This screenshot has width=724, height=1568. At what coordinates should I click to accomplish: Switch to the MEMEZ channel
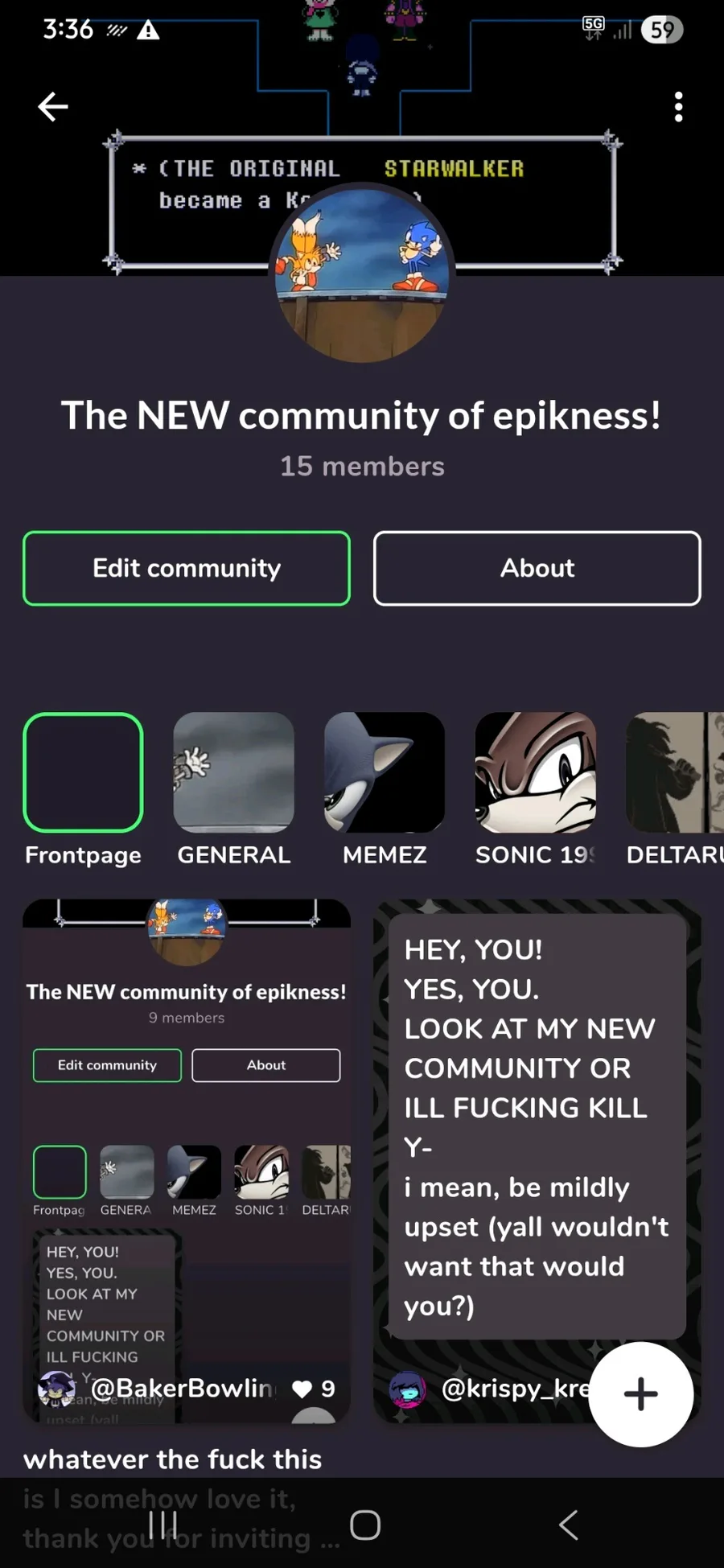pyautogui.click(x=385, y=772)
